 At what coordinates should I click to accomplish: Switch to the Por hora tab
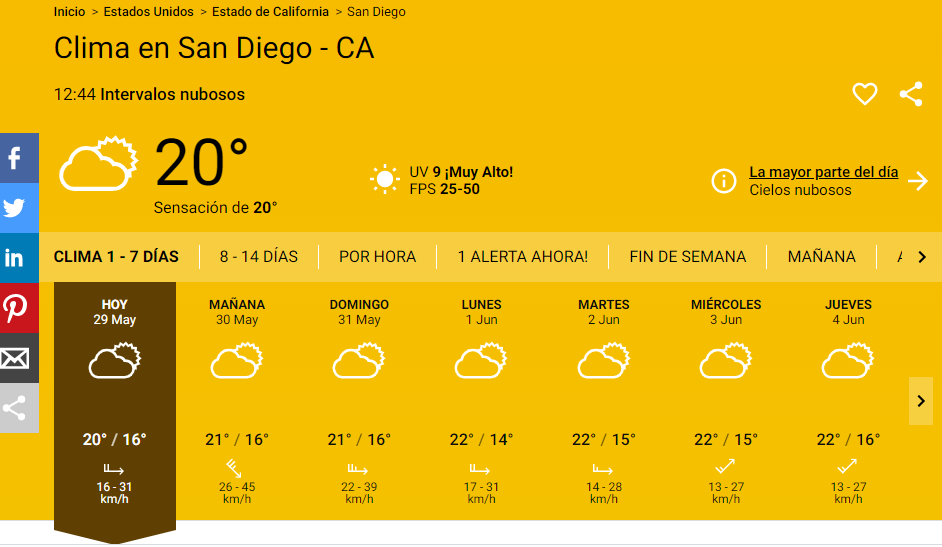point(377,257)
